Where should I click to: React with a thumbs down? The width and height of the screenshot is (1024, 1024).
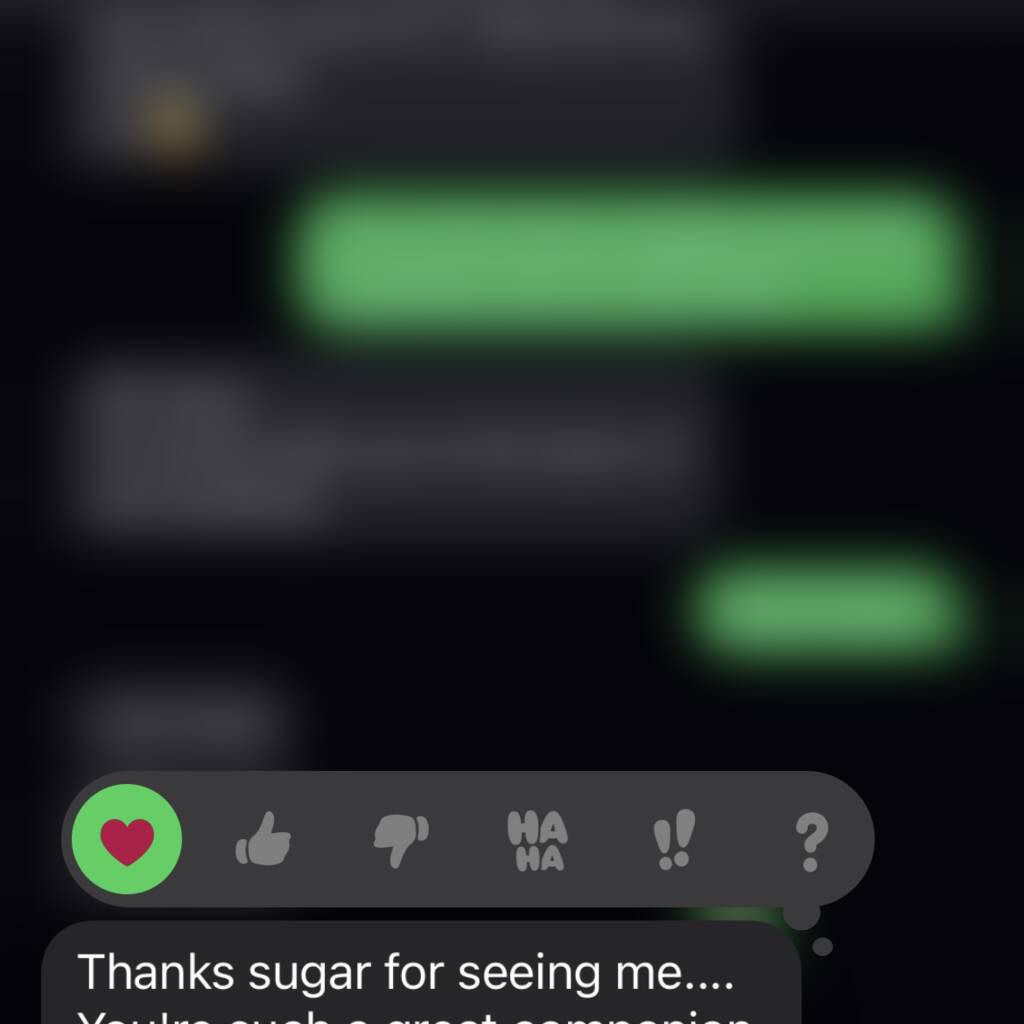[401, 840]
